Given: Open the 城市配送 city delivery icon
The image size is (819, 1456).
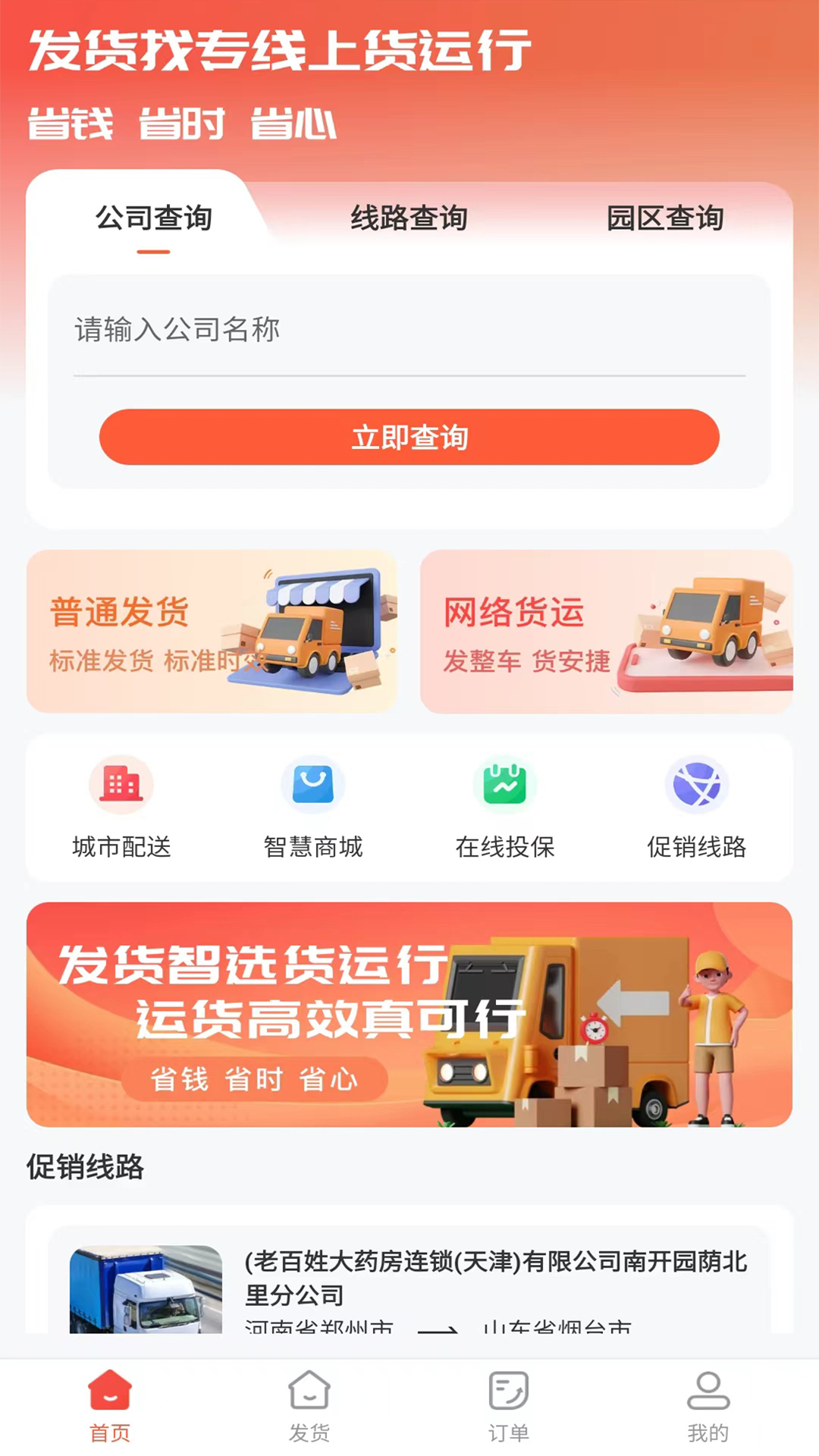Looking at the screenshot, I should coord(120,785).
